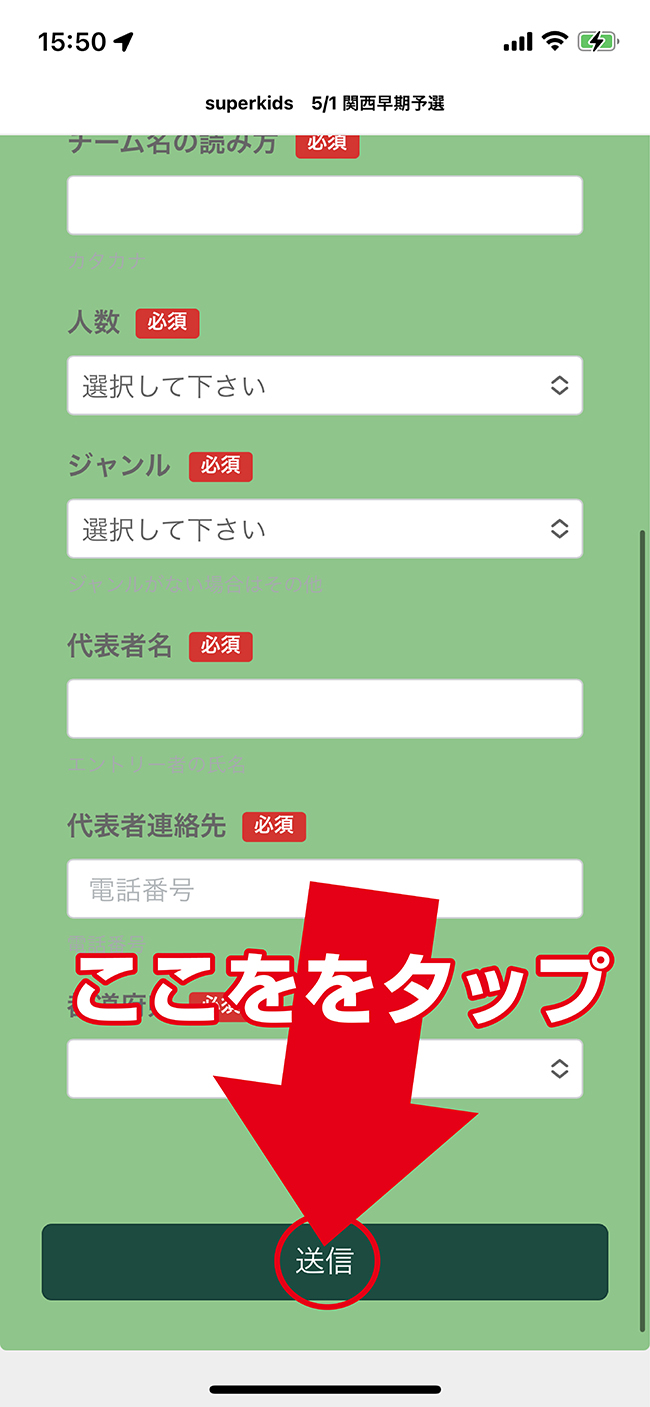Tap the 代表者名 text field
This screenshot has height=1407, width=650.
coord(324,709)
